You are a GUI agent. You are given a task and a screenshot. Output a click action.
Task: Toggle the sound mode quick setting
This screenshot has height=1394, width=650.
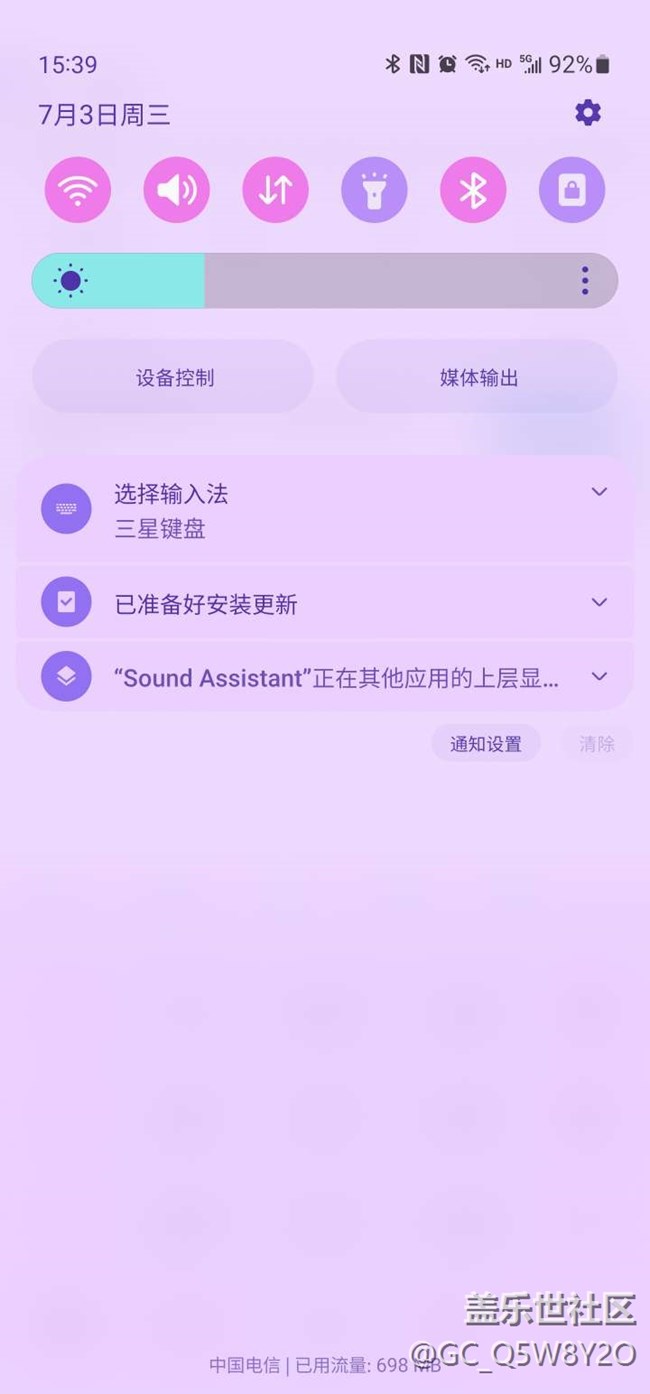pos(176,190)
